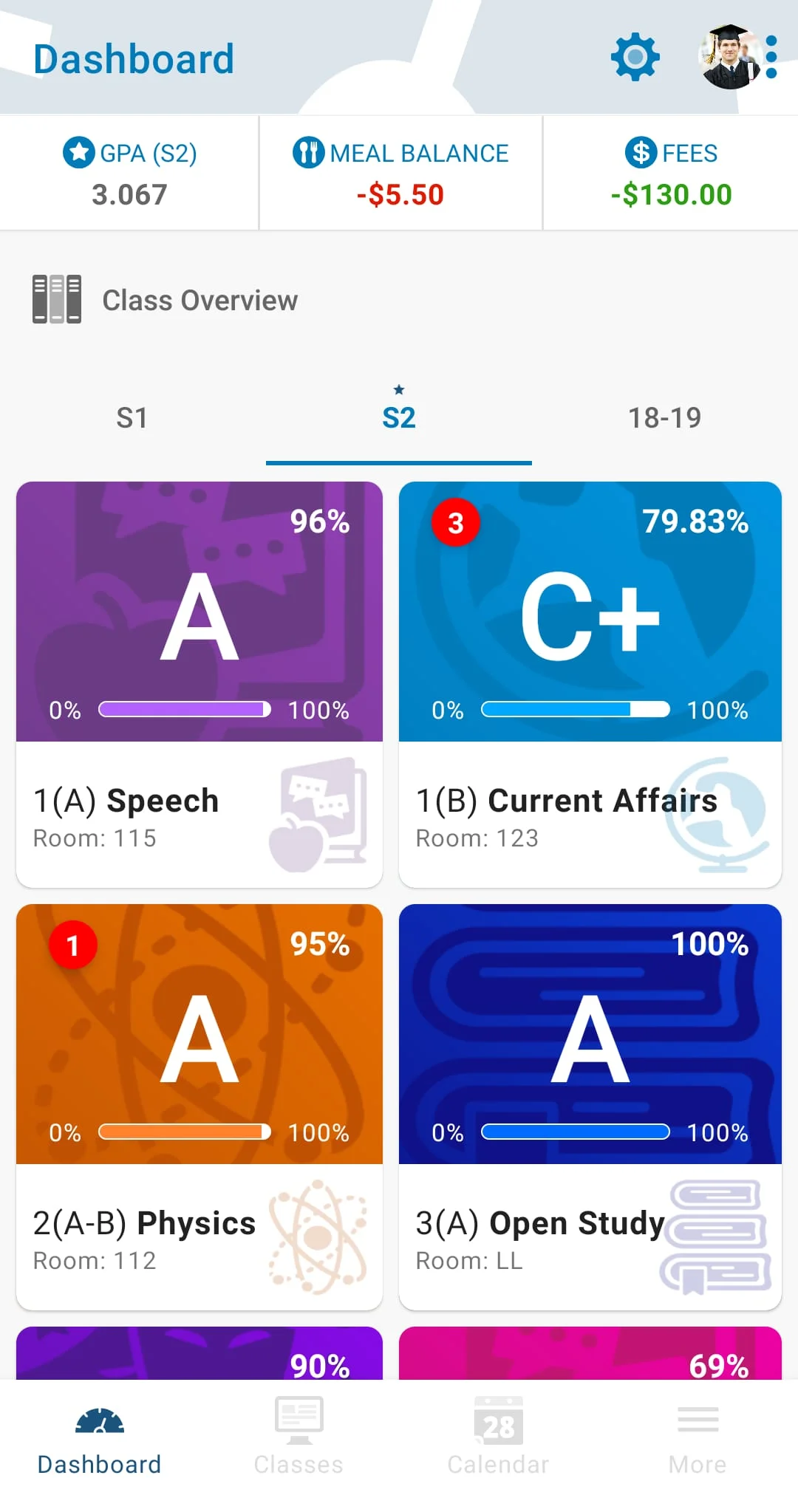The image size is (798, 1512).
Task: Open the 1(A) Speech class card
Action: (x=199, y=684)
